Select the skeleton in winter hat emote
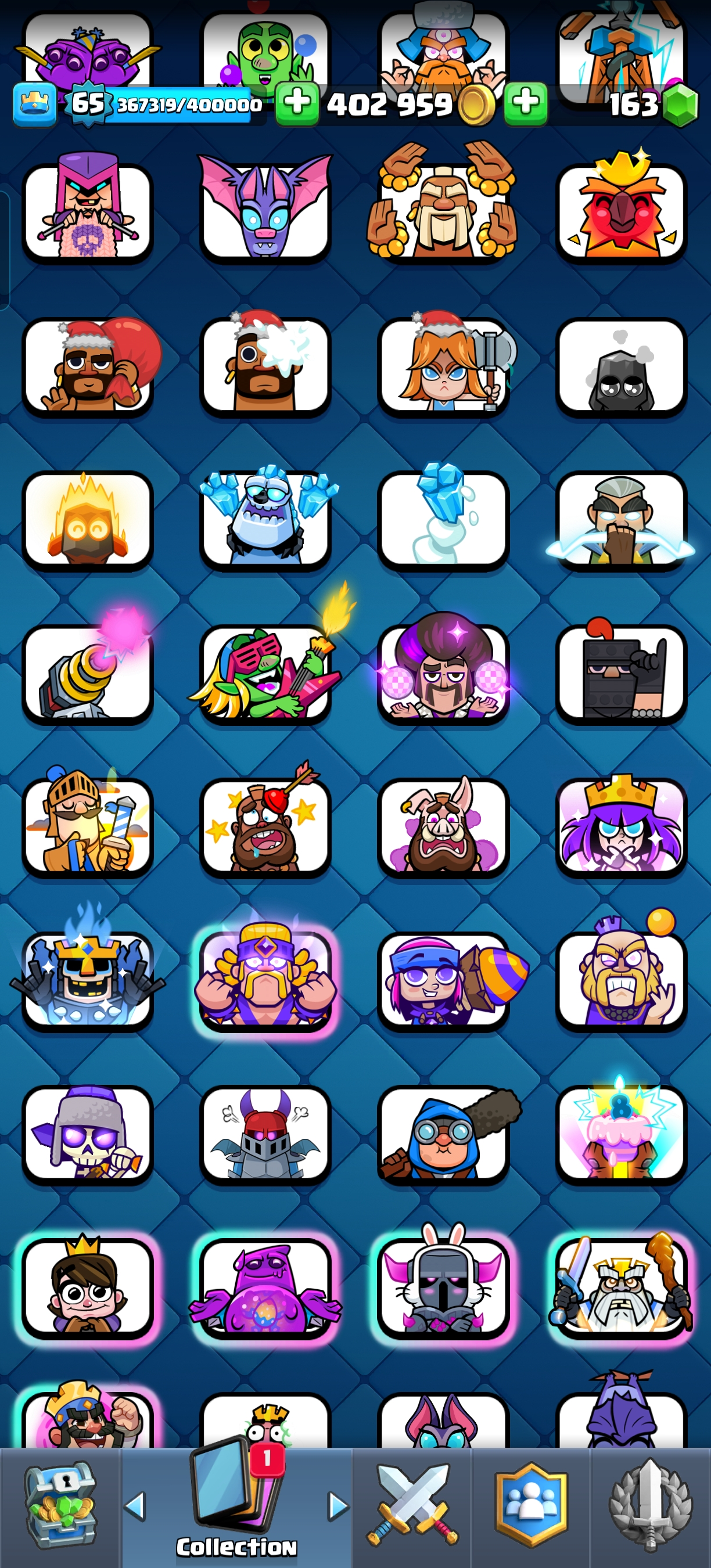The image size is (711, 1568). tap(88, 1134)
